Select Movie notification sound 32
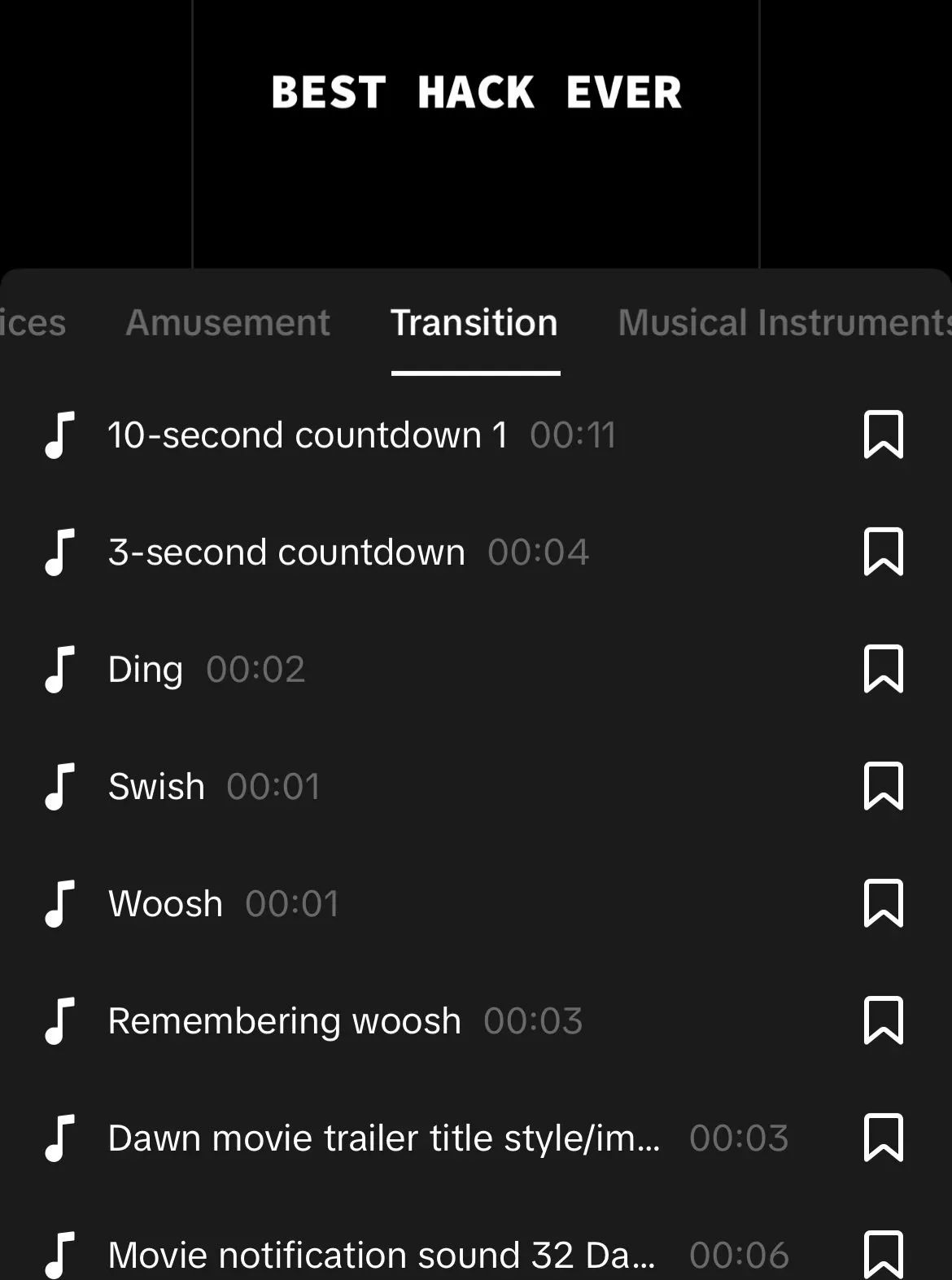The height and width of the screenshot is (1280, 952). (x=381, y=1255)
